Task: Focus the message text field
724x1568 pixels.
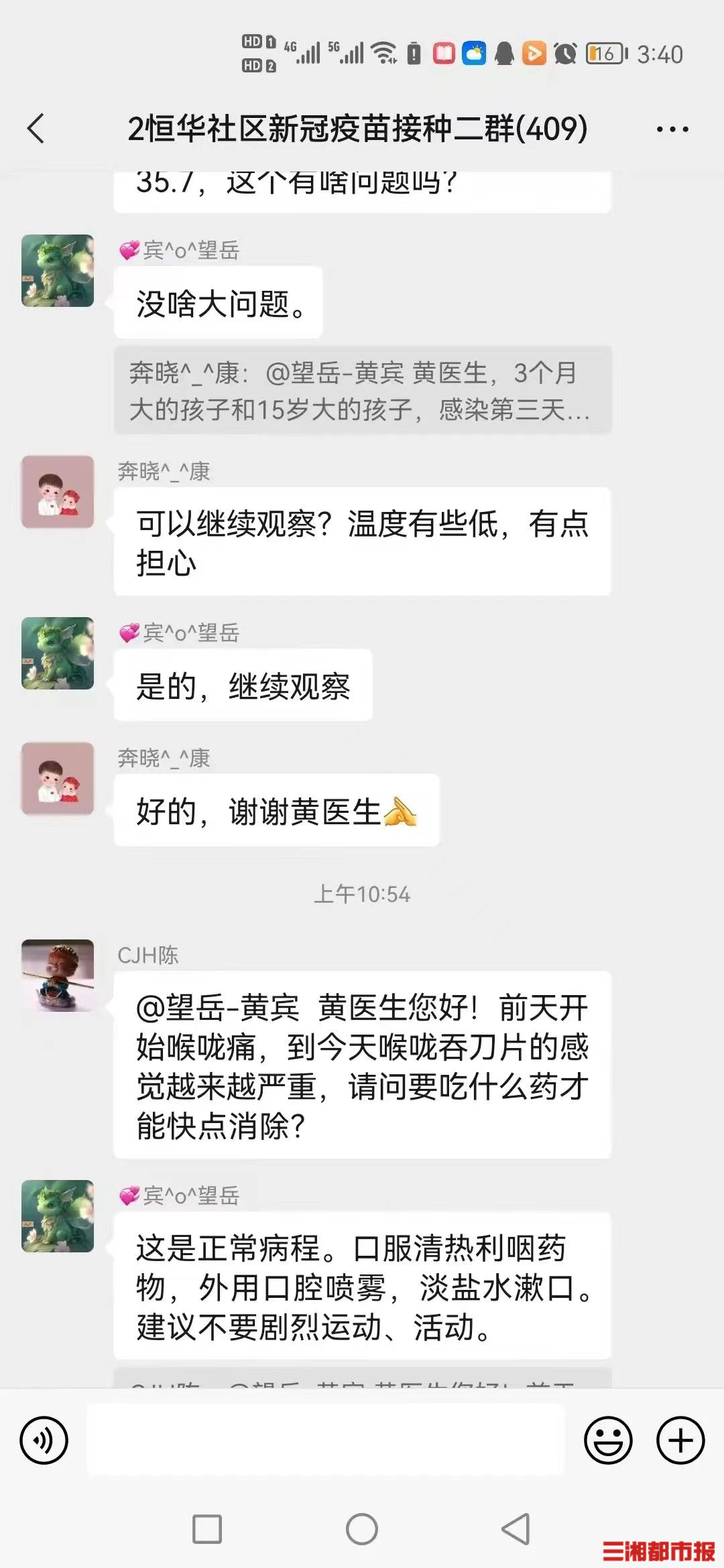Action: 326,1440
